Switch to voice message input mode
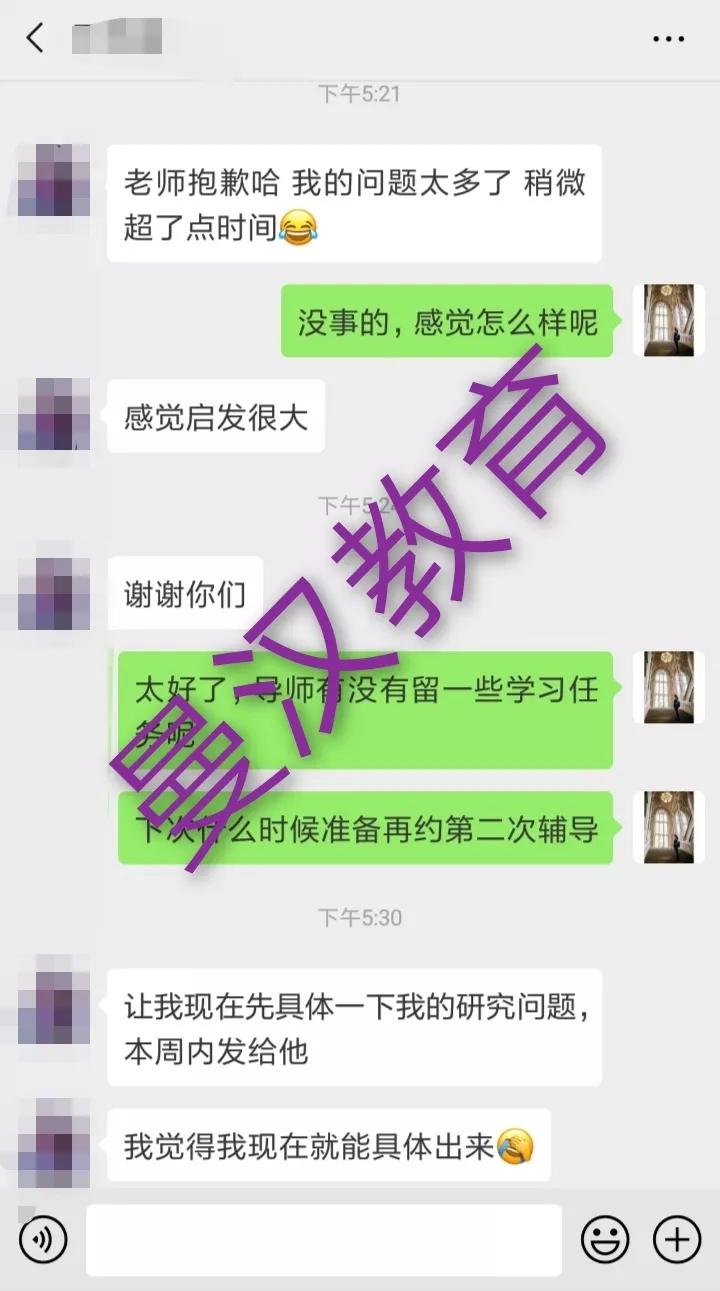720x1291 pixels. coord(41,1240)
